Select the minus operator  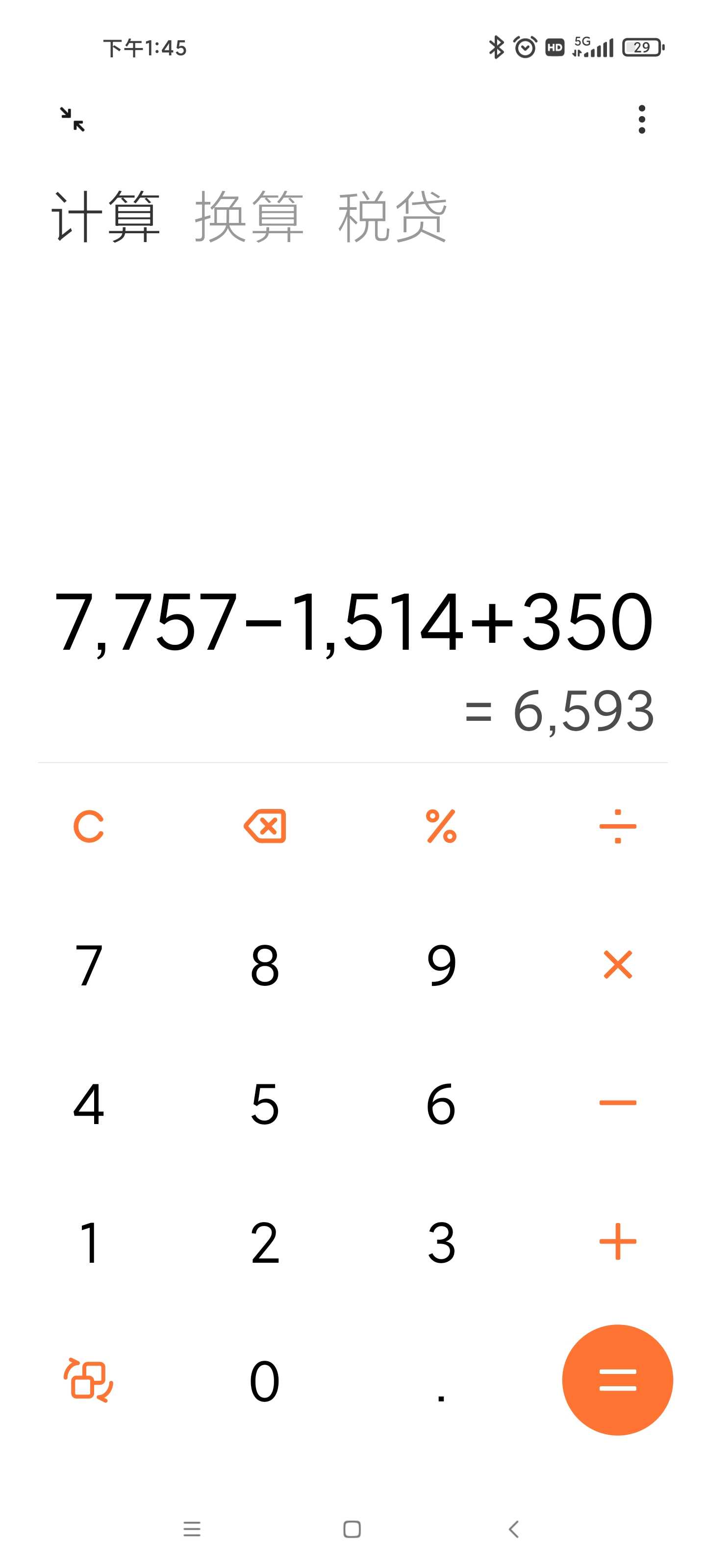click(618, 1103)
